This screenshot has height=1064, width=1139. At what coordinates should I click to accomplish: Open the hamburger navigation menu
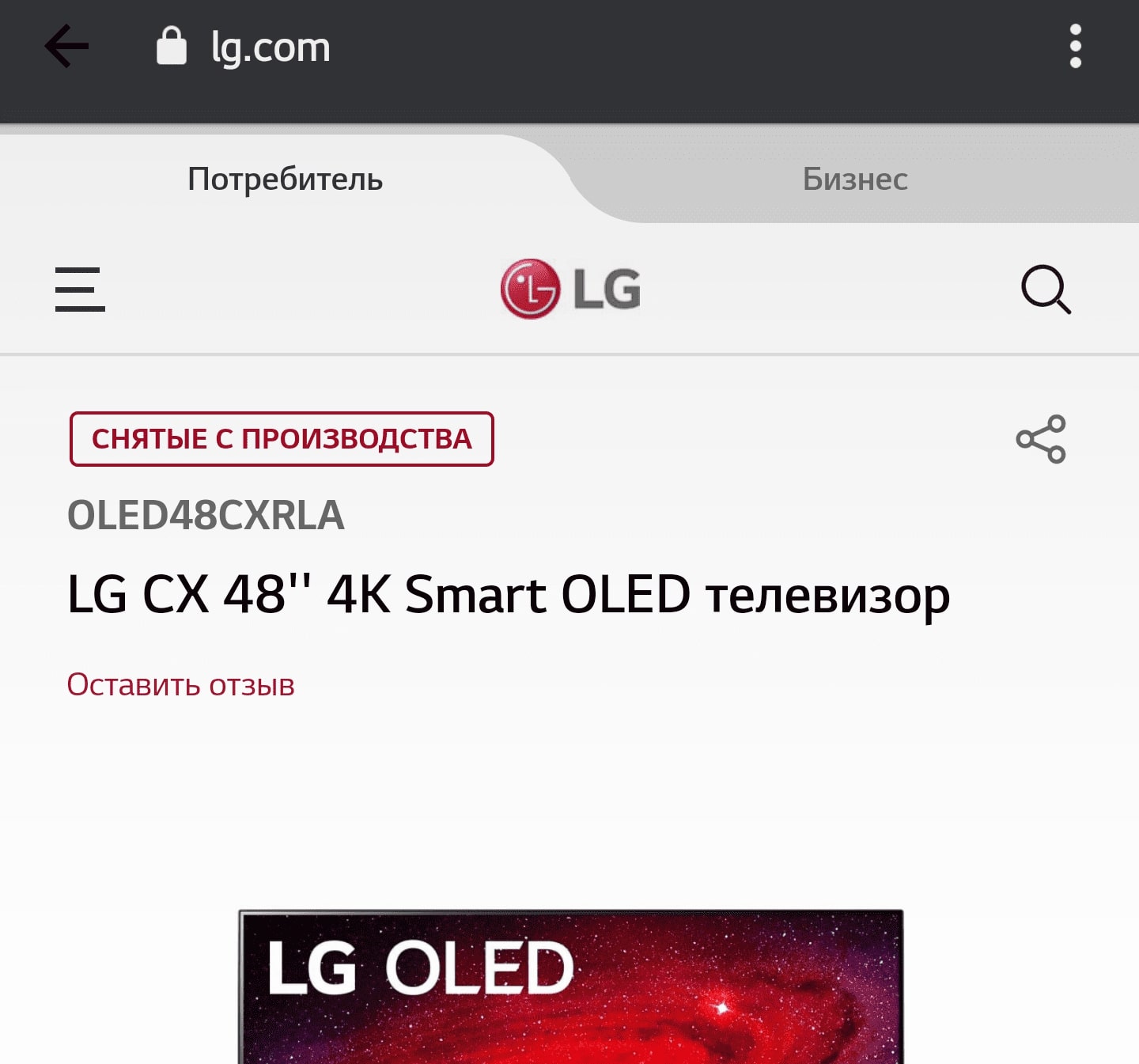coord(80,289)
